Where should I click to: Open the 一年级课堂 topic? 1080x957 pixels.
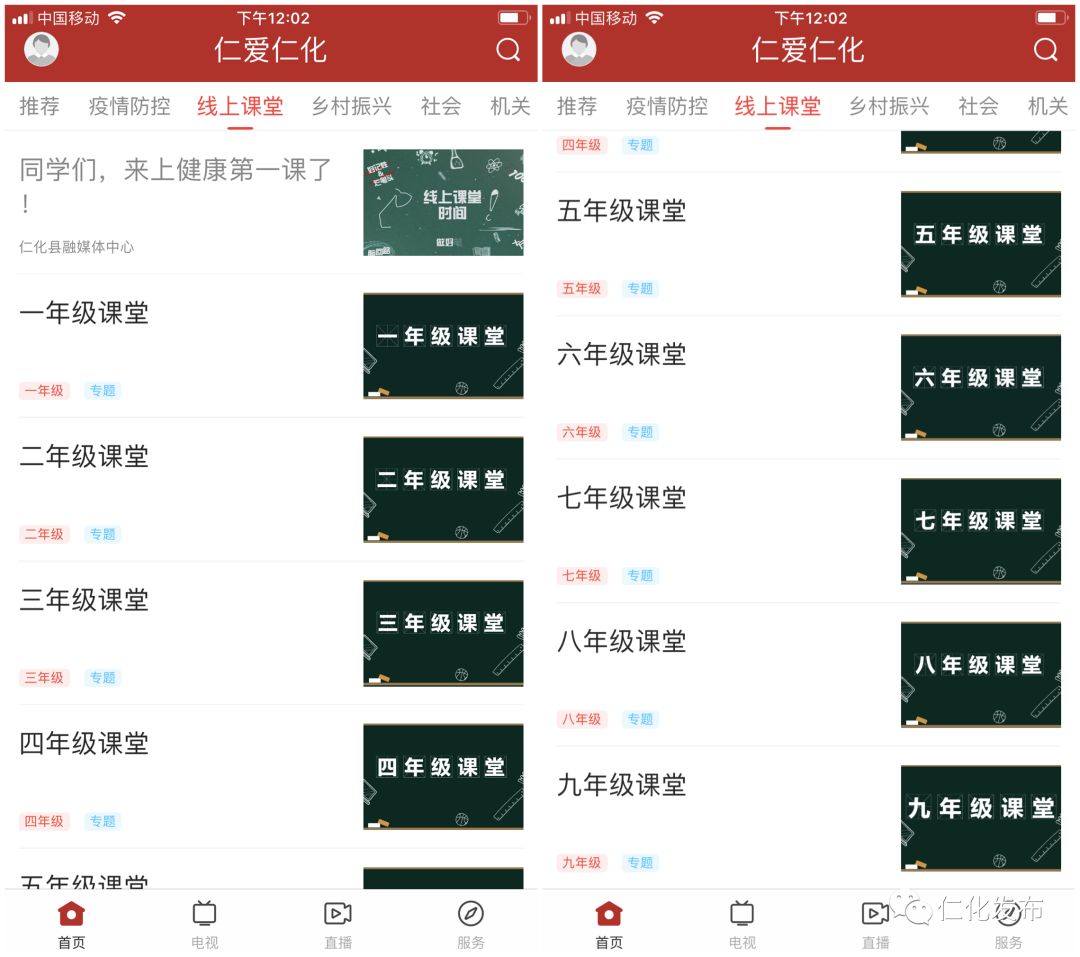click(x=84, y=313)
